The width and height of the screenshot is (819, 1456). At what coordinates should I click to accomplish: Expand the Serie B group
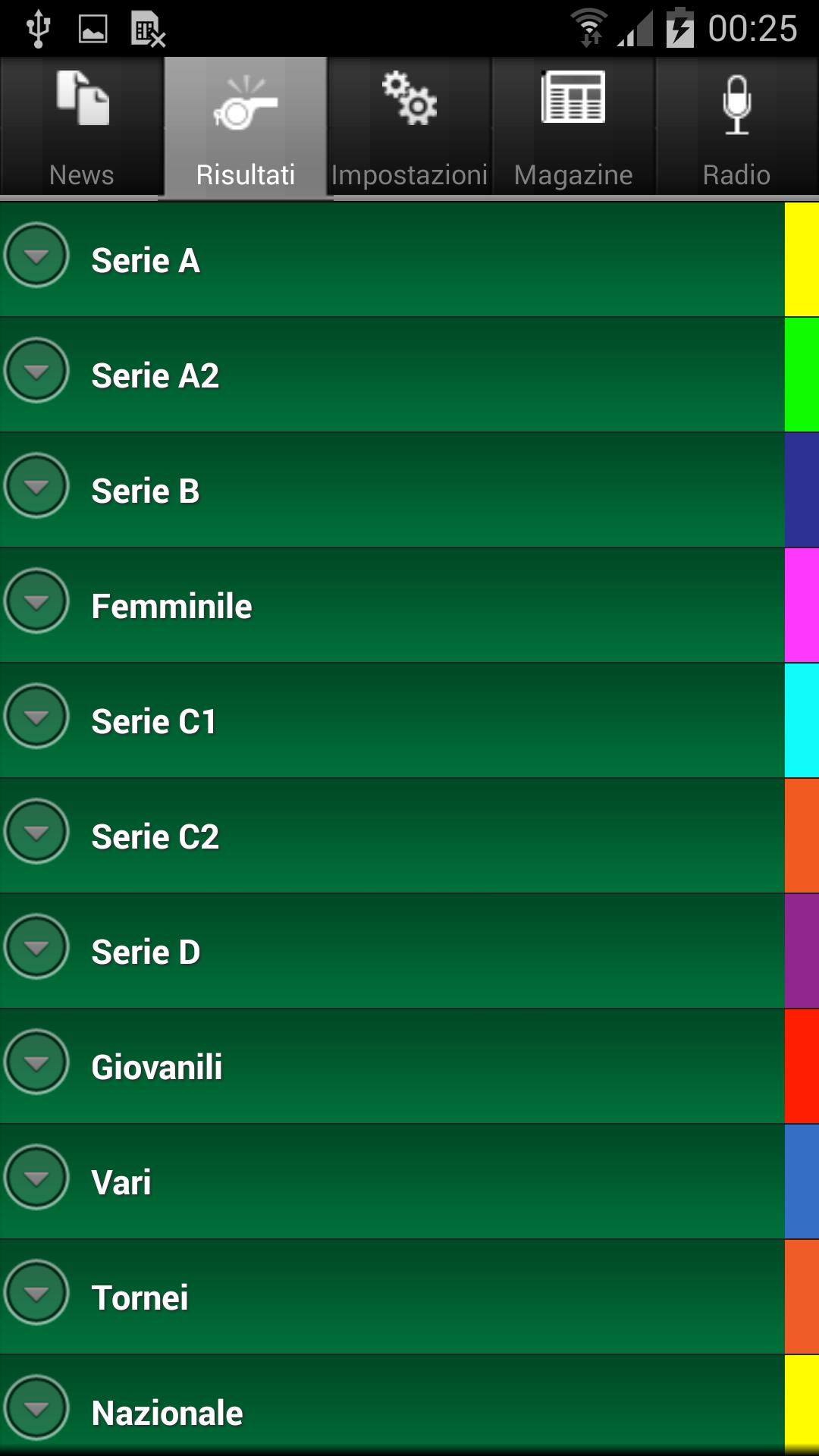tap(36, 486)
